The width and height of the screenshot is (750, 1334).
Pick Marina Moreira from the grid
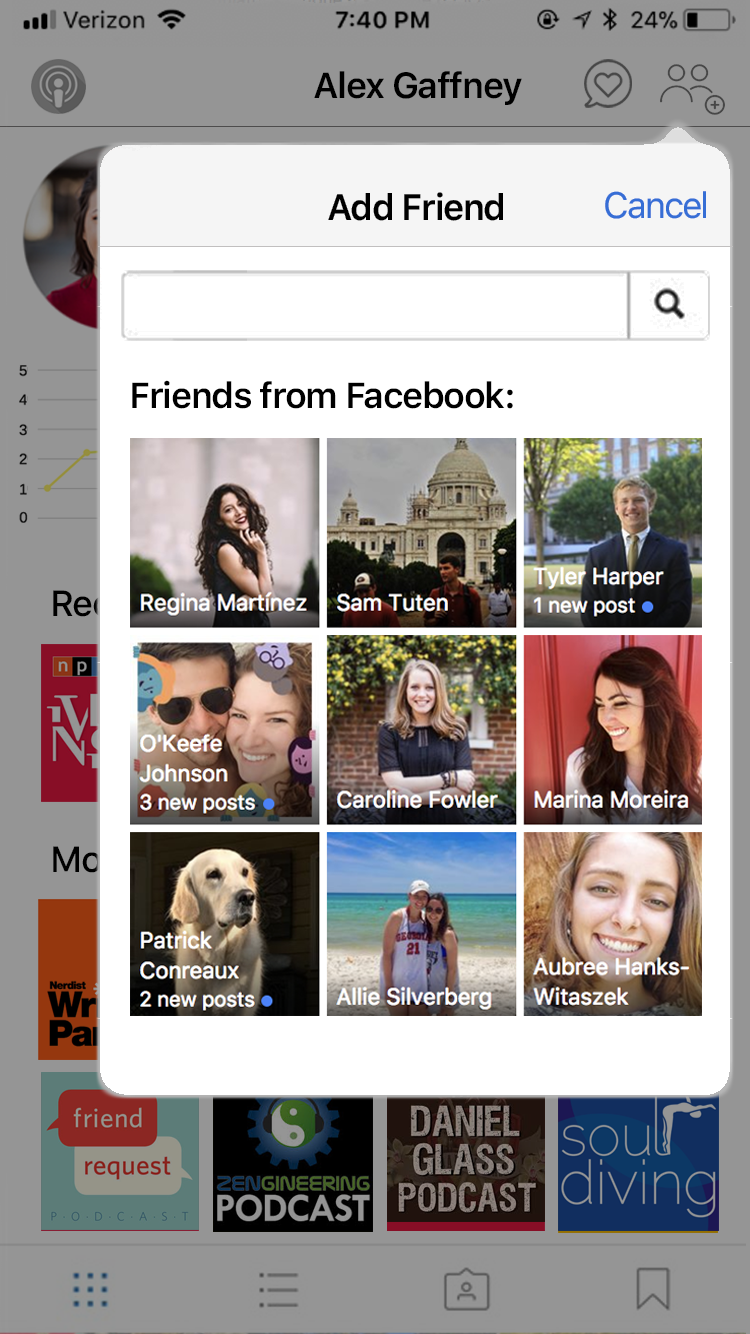click(612, 729)
